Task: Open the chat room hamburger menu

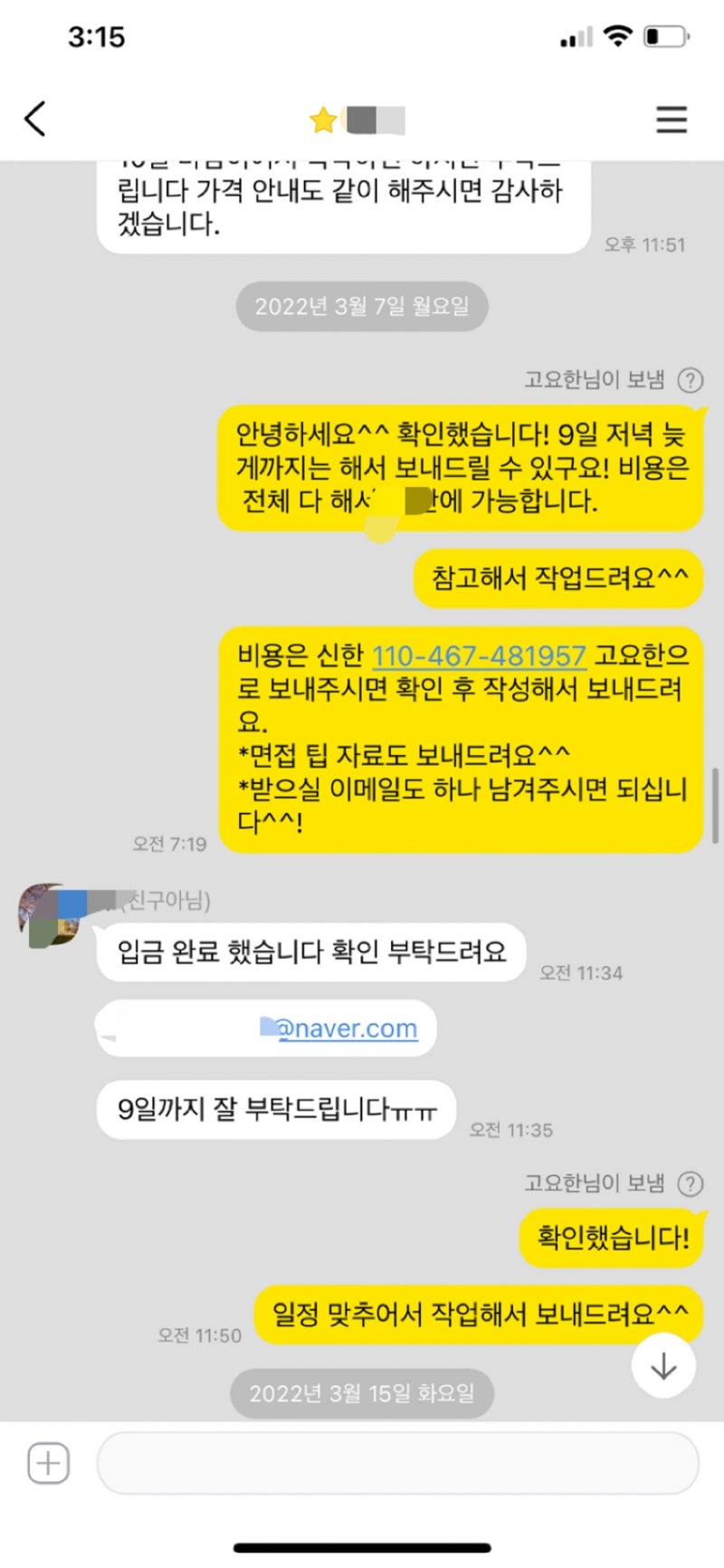Action: pos(671,120)
